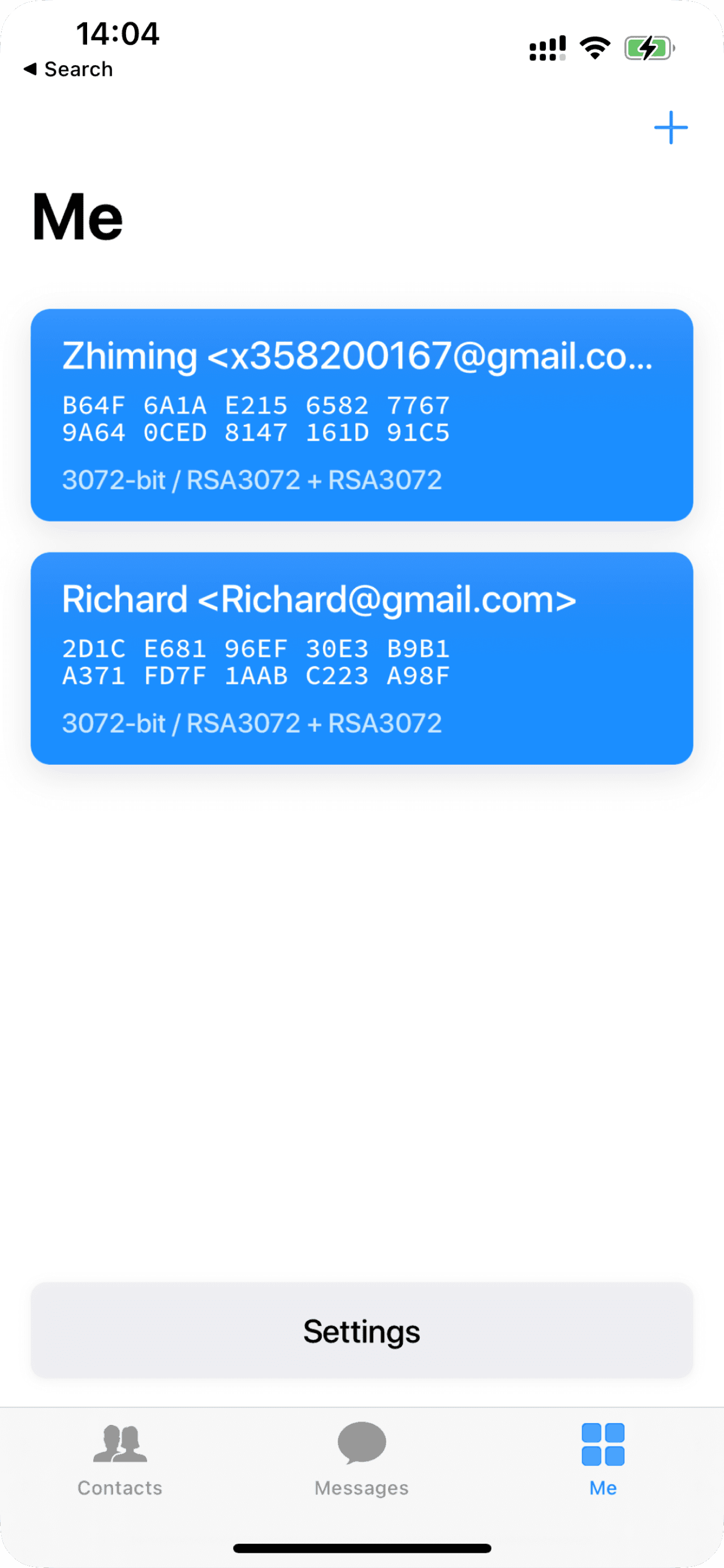Screen dimensions: 724x1568
Task: Open Richard's key card
Action: point(361,658)
